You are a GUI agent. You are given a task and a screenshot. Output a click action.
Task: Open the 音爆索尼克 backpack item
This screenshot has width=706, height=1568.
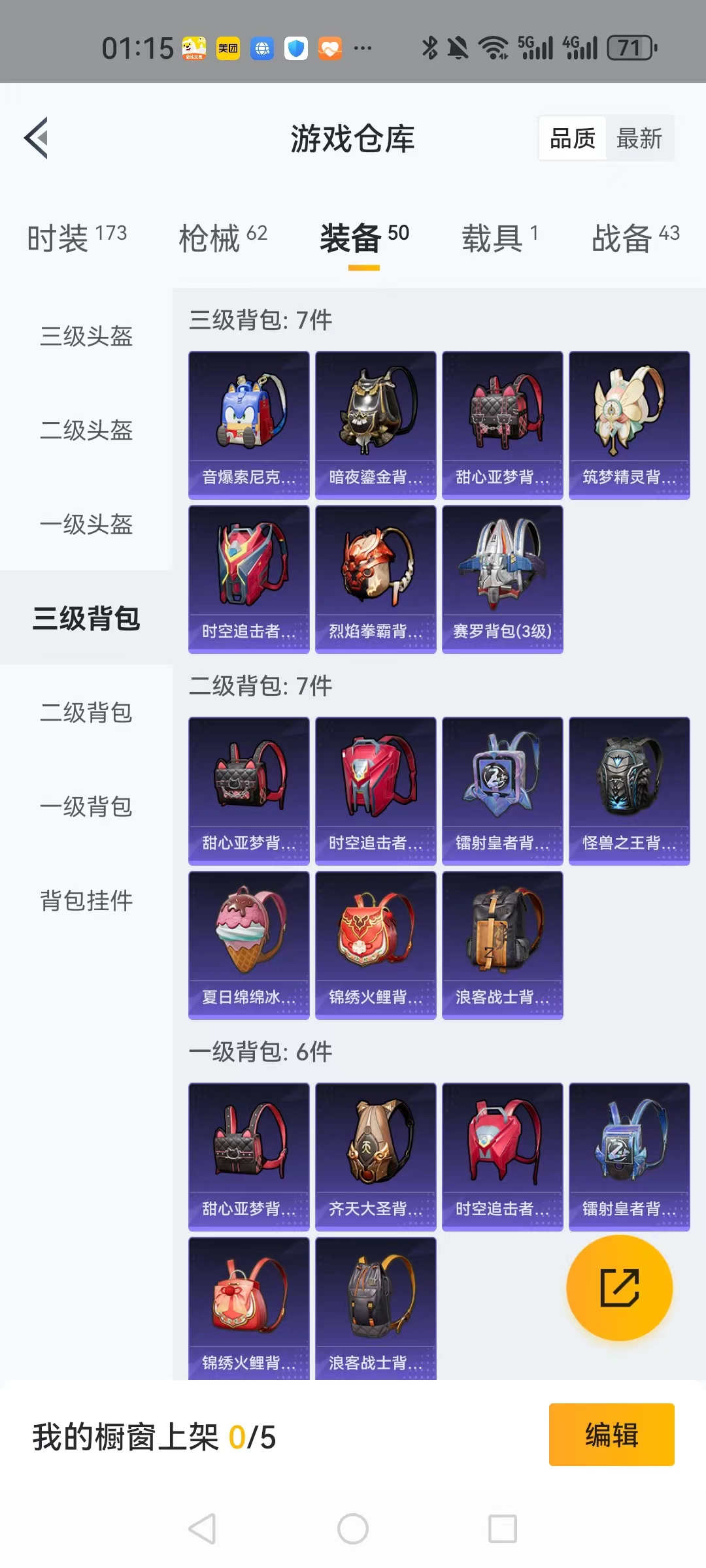249,425
